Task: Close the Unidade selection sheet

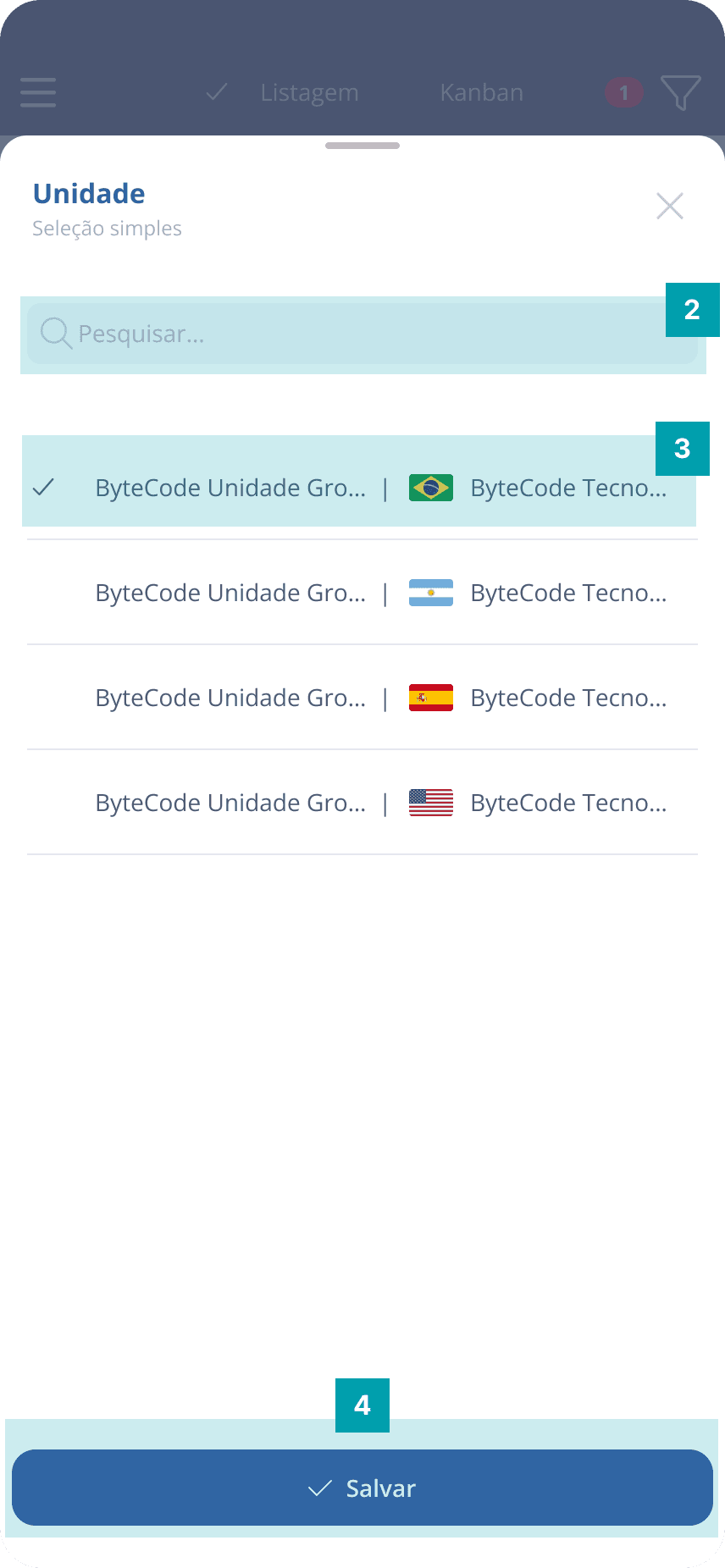Action: (669, 206)
